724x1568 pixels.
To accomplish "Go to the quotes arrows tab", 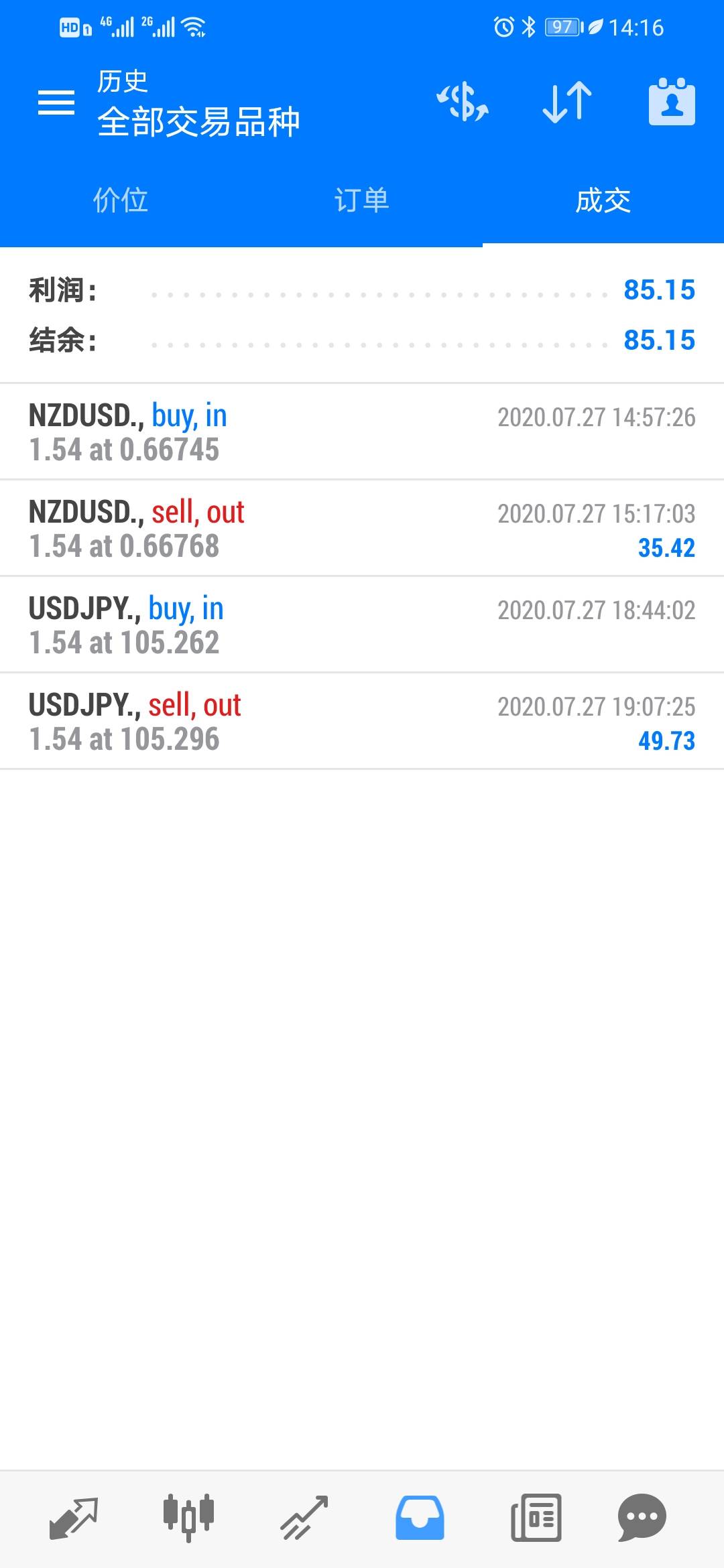I will point(74,1518).
